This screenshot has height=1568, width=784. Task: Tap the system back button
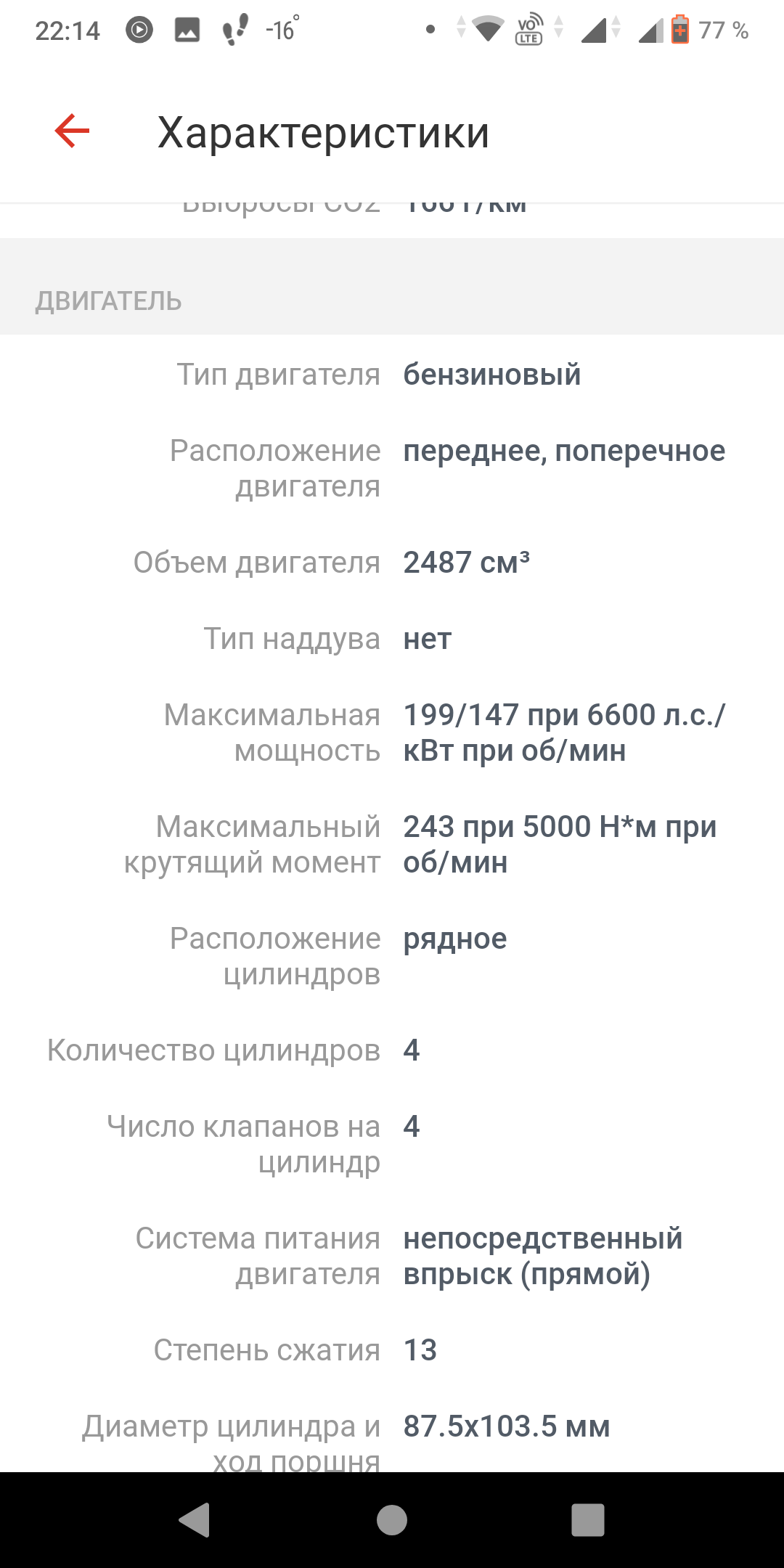pyautogui.click(x=195, y=1519)
